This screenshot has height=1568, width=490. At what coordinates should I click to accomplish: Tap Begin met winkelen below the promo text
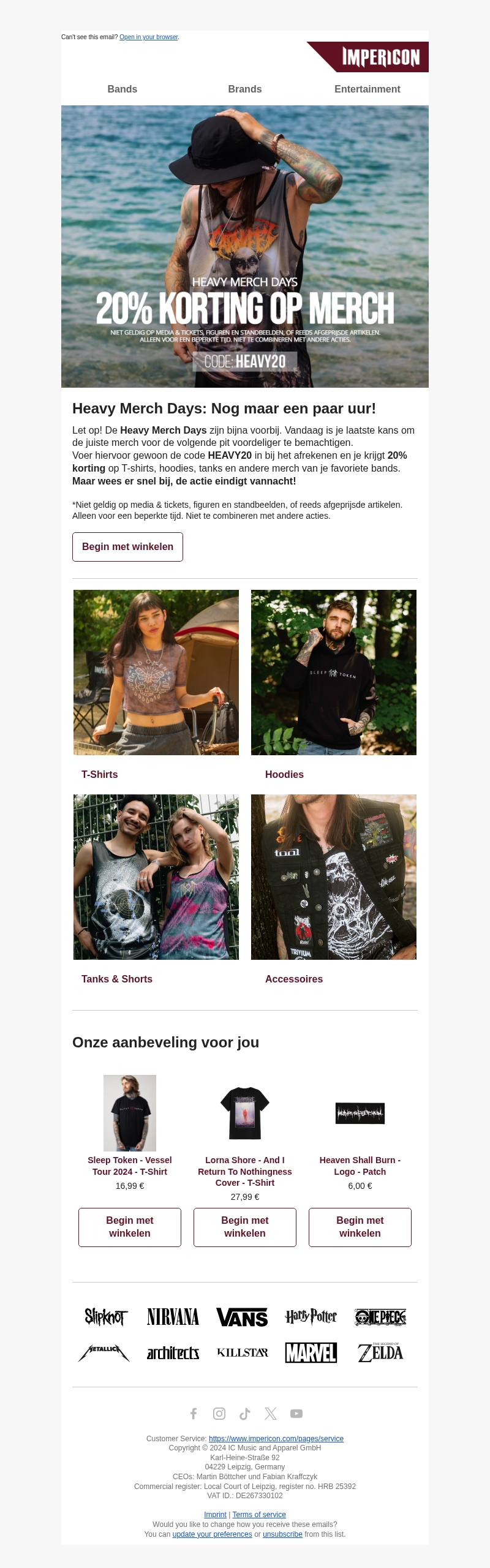point(127,547)
